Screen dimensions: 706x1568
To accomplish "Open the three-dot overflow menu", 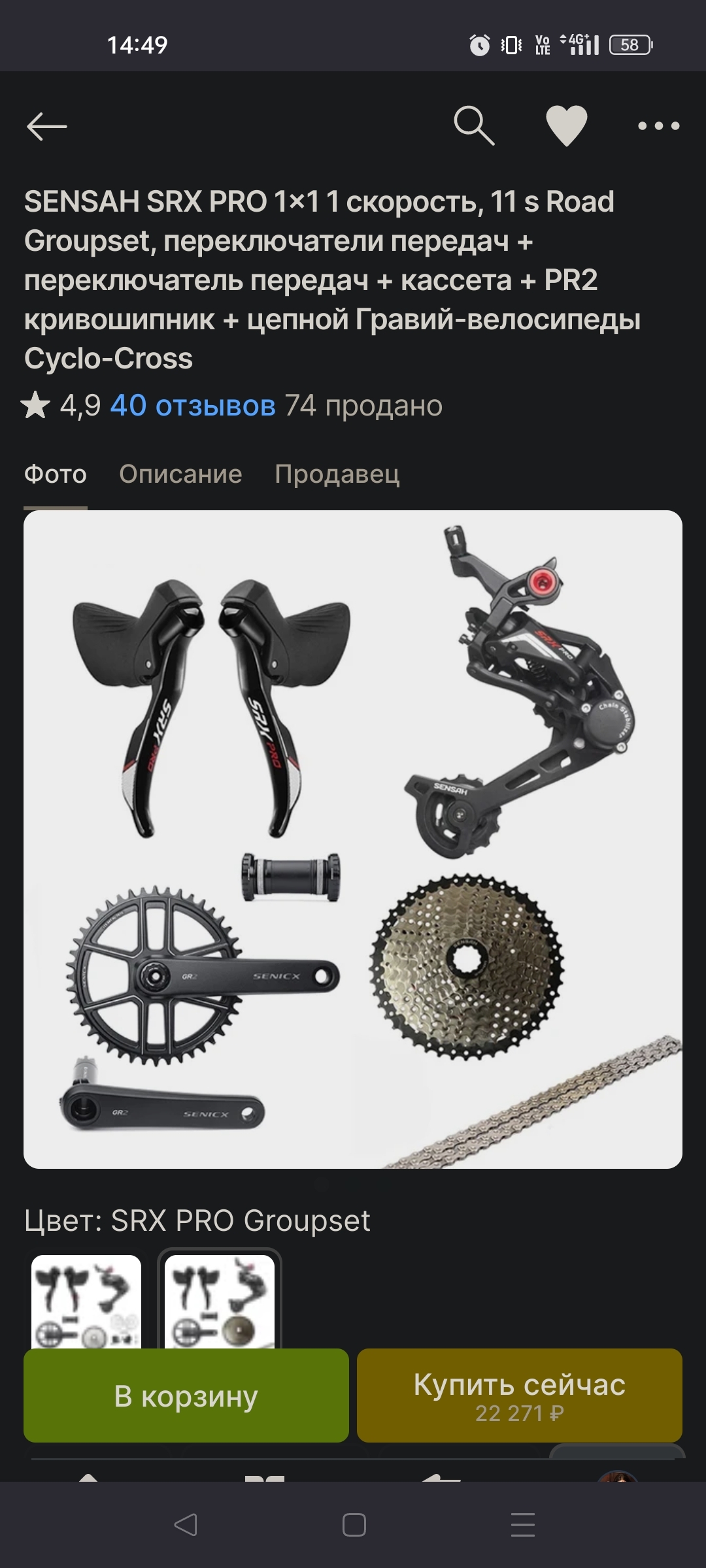I will (x=658, y=126).
